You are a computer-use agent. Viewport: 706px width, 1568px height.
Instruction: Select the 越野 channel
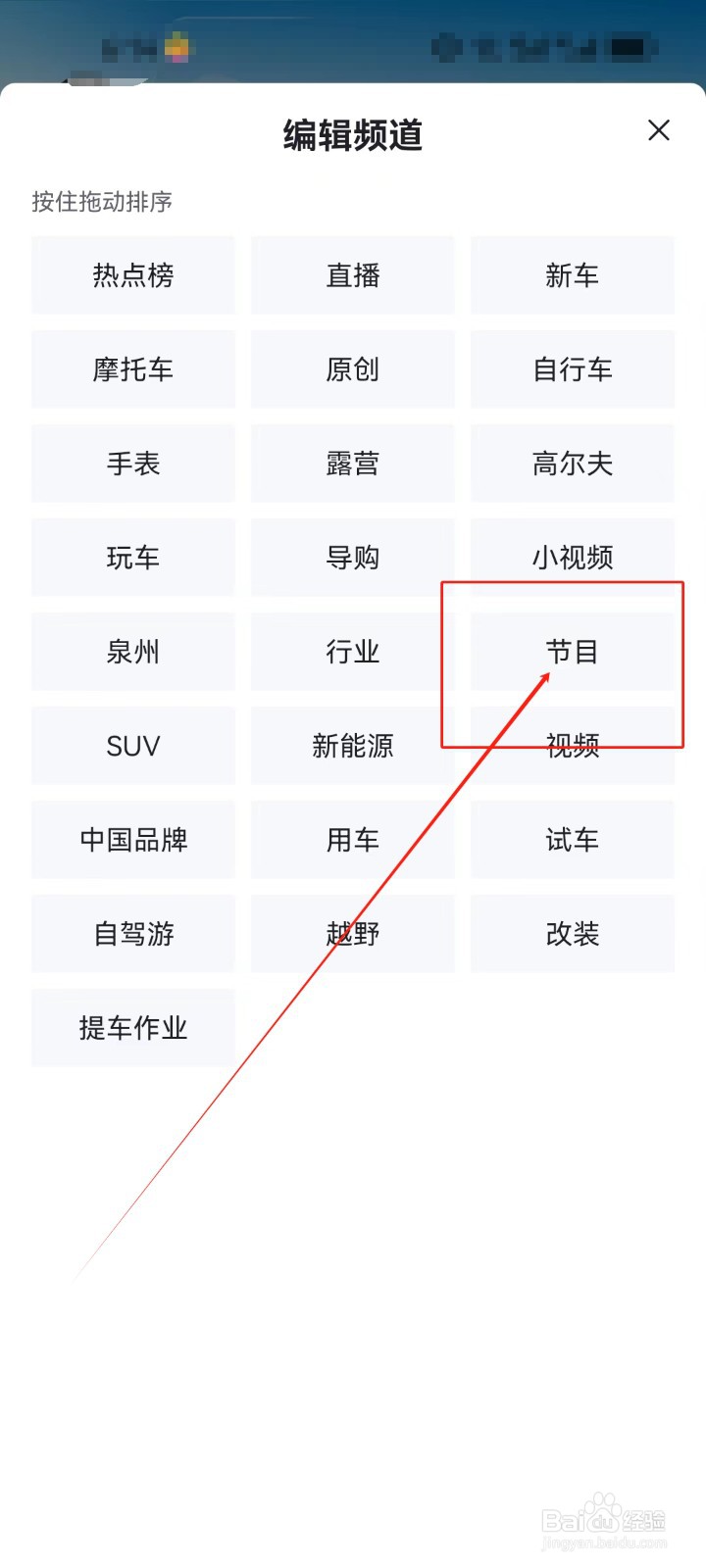tap(352, 934)
